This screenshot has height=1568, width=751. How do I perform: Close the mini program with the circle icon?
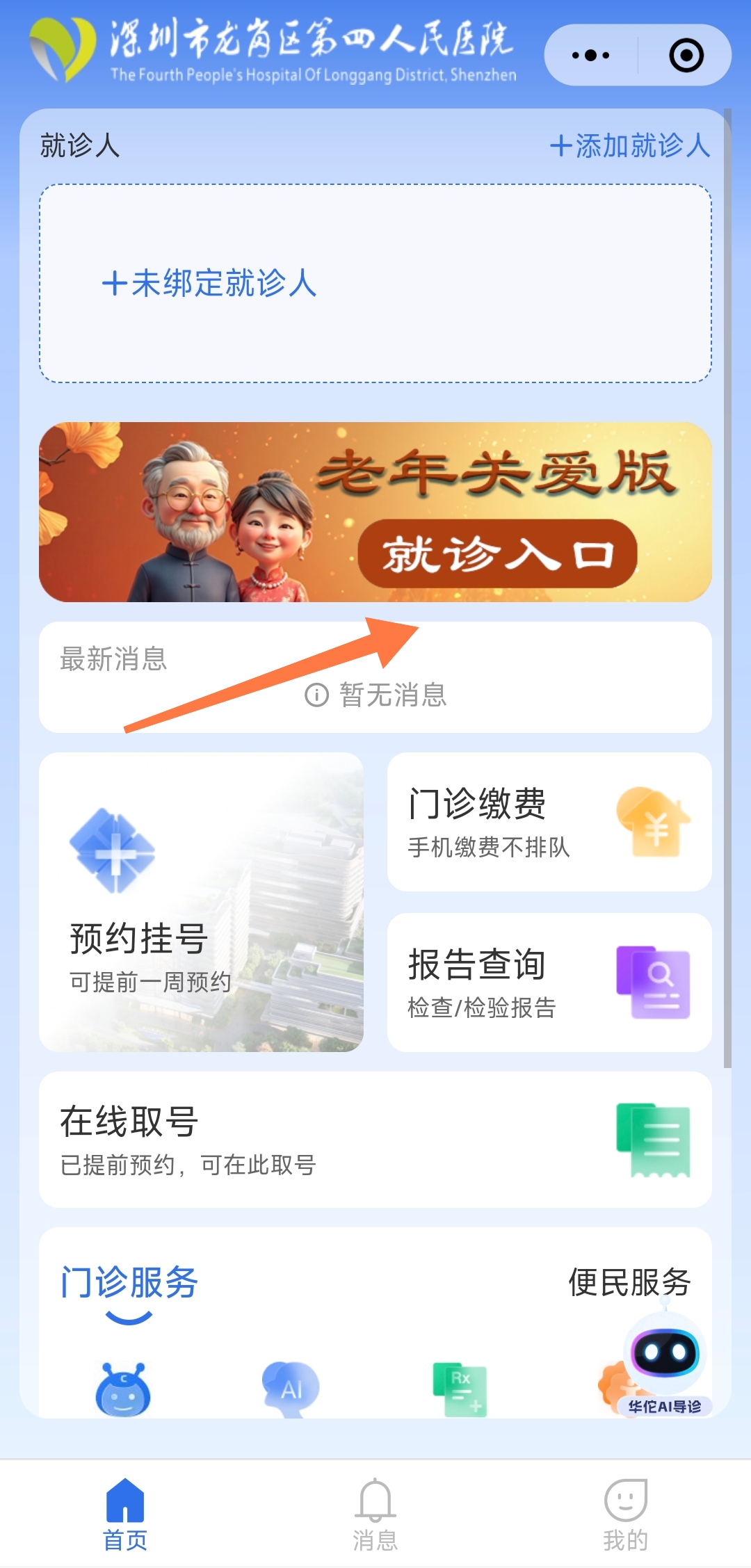point(686,56)
